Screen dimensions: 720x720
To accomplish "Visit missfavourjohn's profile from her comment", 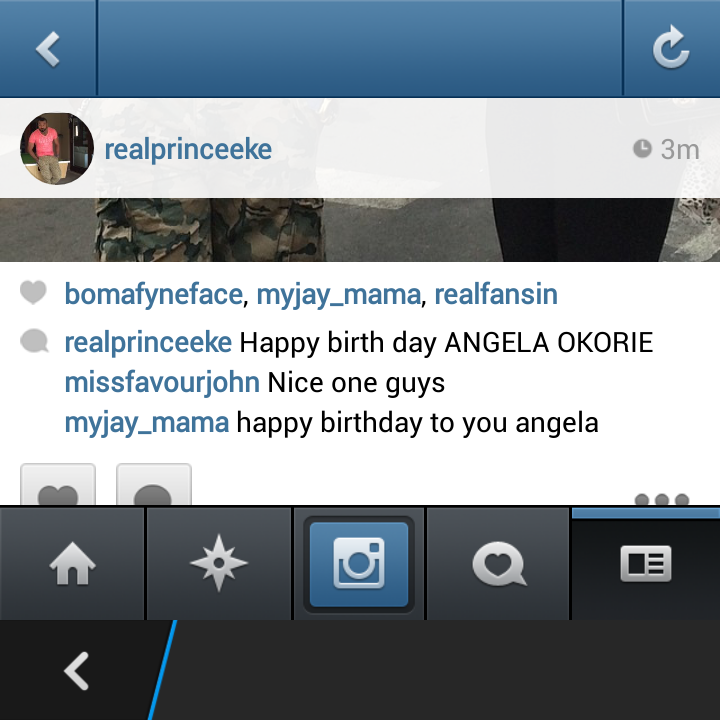I will 162,383.
